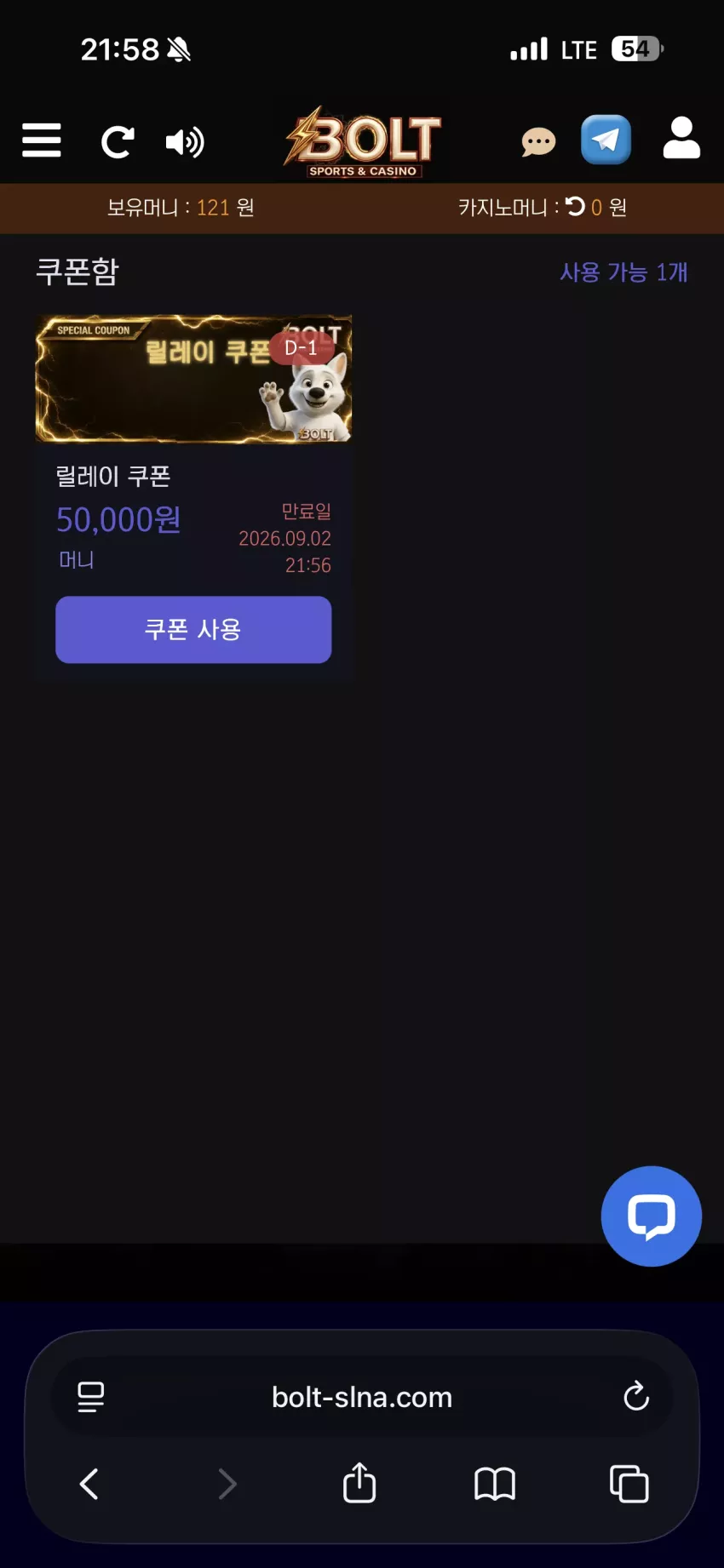The width and height of the screenshot is (724, 1568).
Task: Open the browser tabs overview
Action: [x=629, y=1484]
